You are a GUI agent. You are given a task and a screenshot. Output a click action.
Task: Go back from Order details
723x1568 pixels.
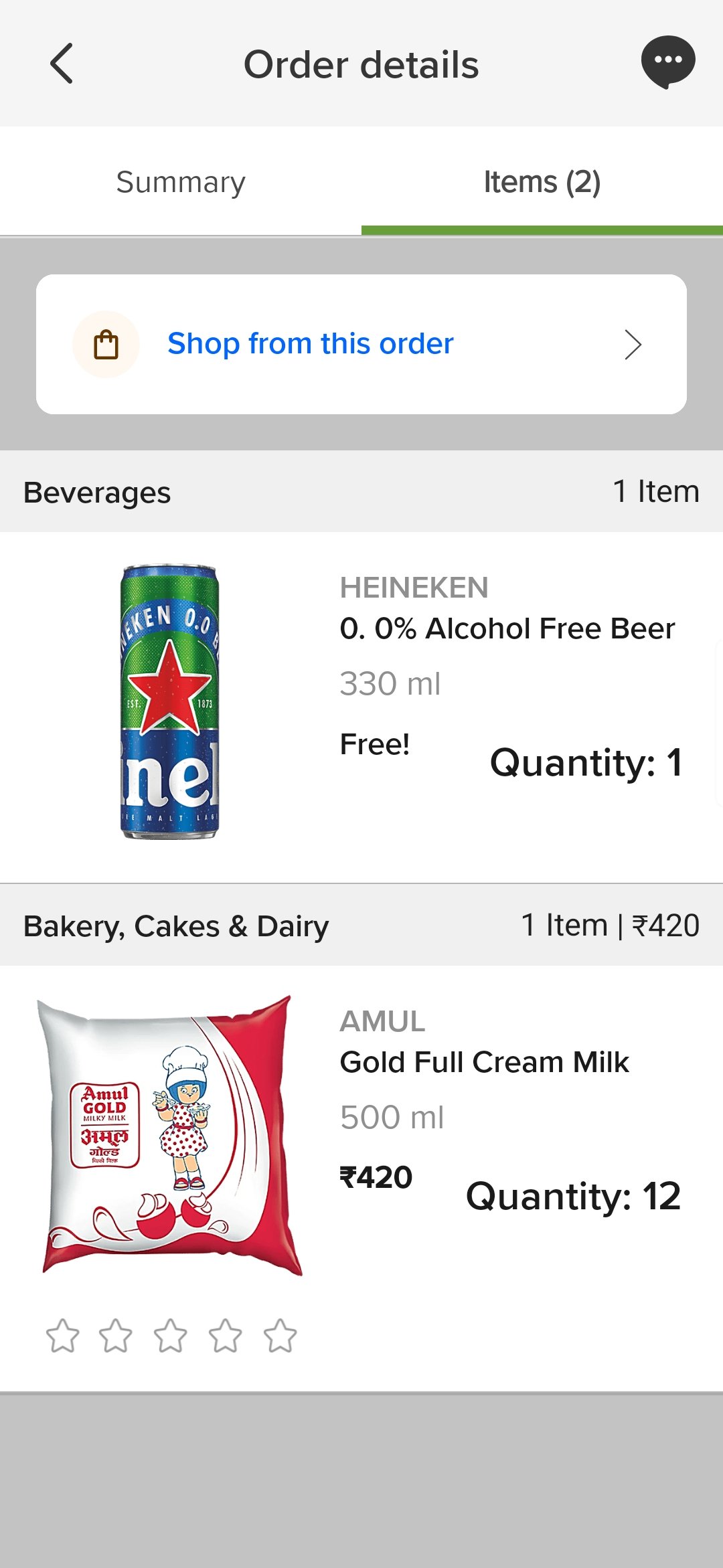62,64
